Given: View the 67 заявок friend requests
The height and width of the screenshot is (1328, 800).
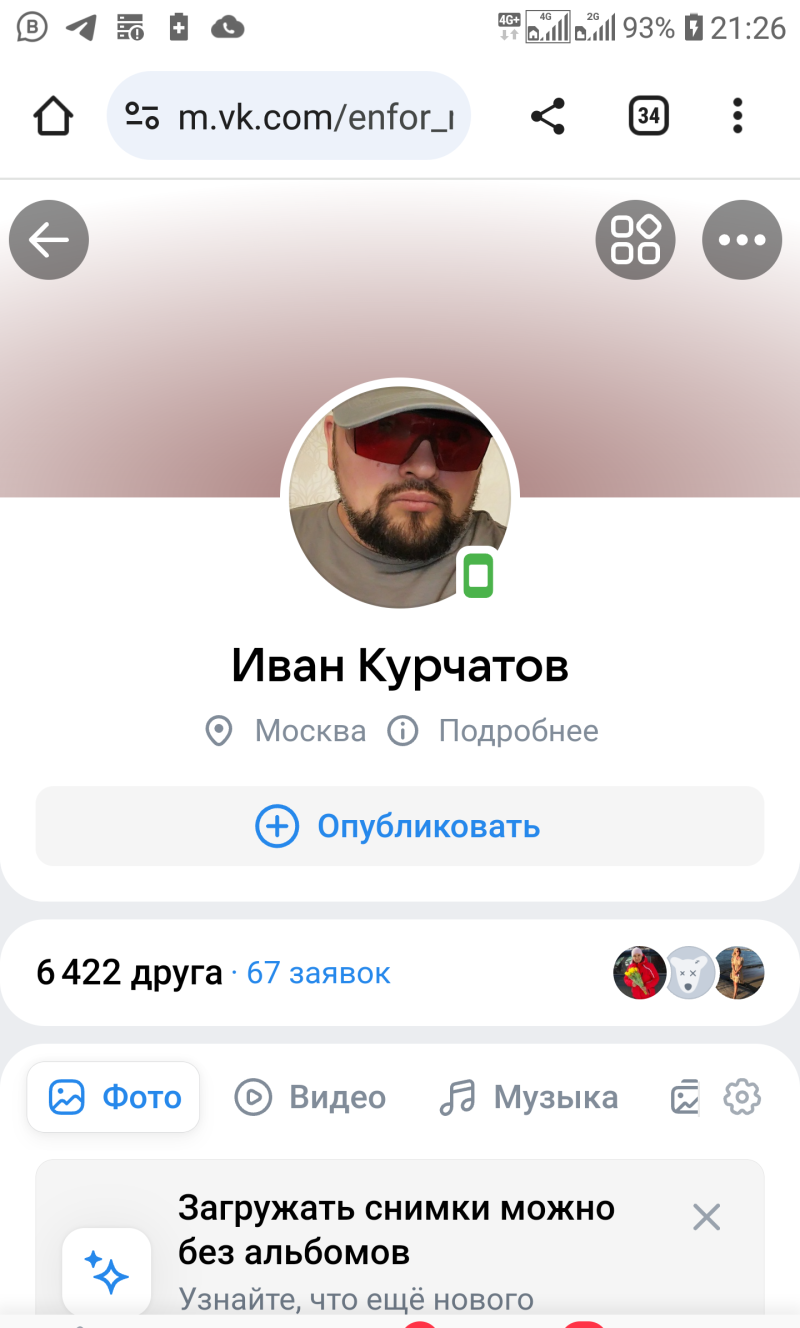Looking at the screenshot, I should click(x=318, y=972).
